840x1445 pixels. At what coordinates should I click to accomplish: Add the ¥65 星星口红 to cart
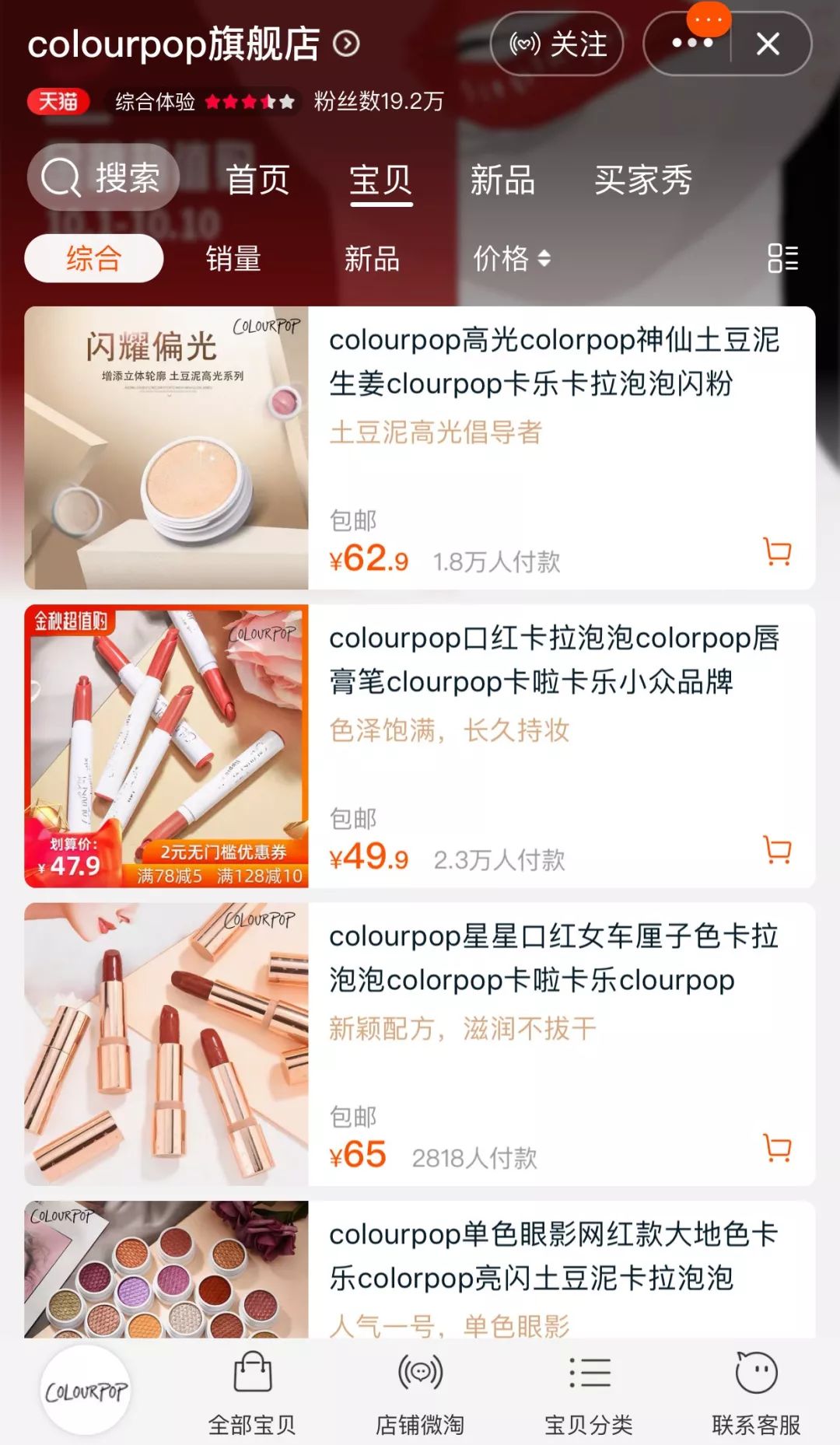click(777, 1148)
